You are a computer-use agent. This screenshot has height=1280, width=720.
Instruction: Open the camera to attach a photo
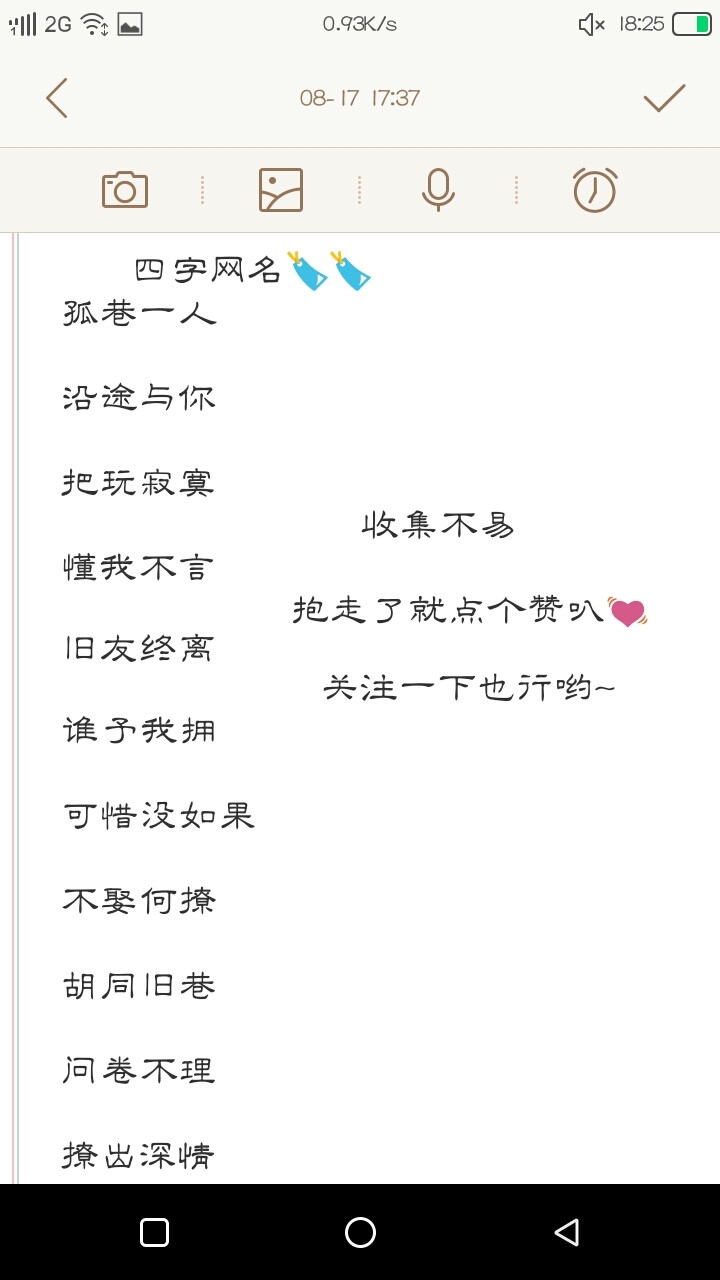124,190
